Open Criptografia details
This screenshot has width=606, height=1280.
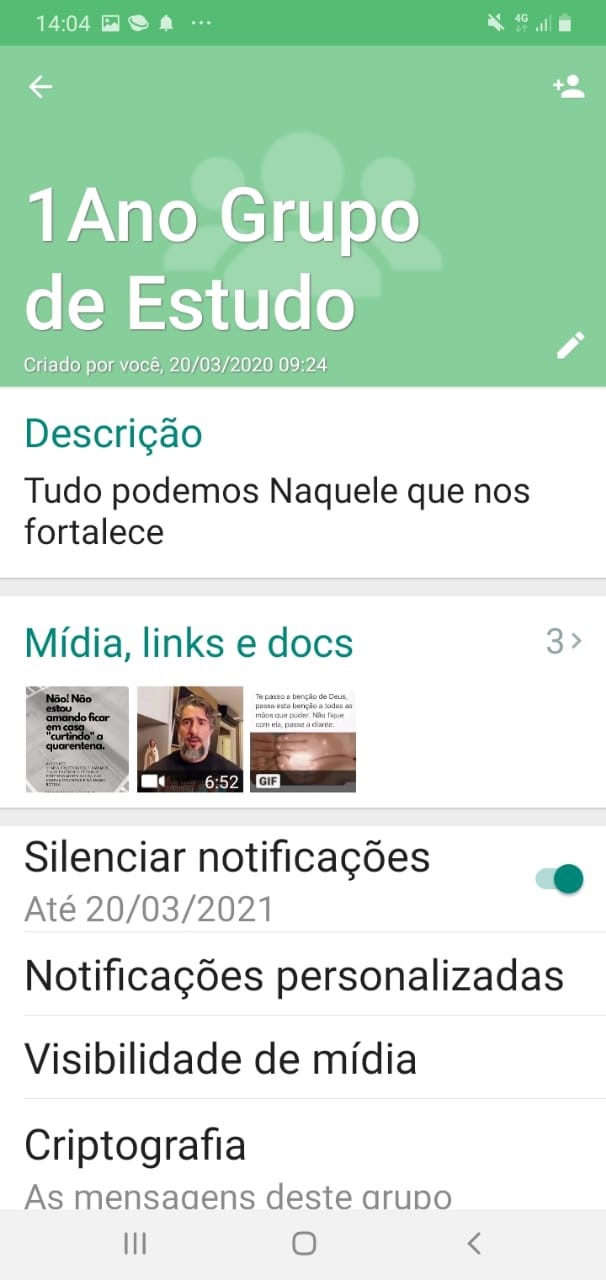pos(303,1155)
